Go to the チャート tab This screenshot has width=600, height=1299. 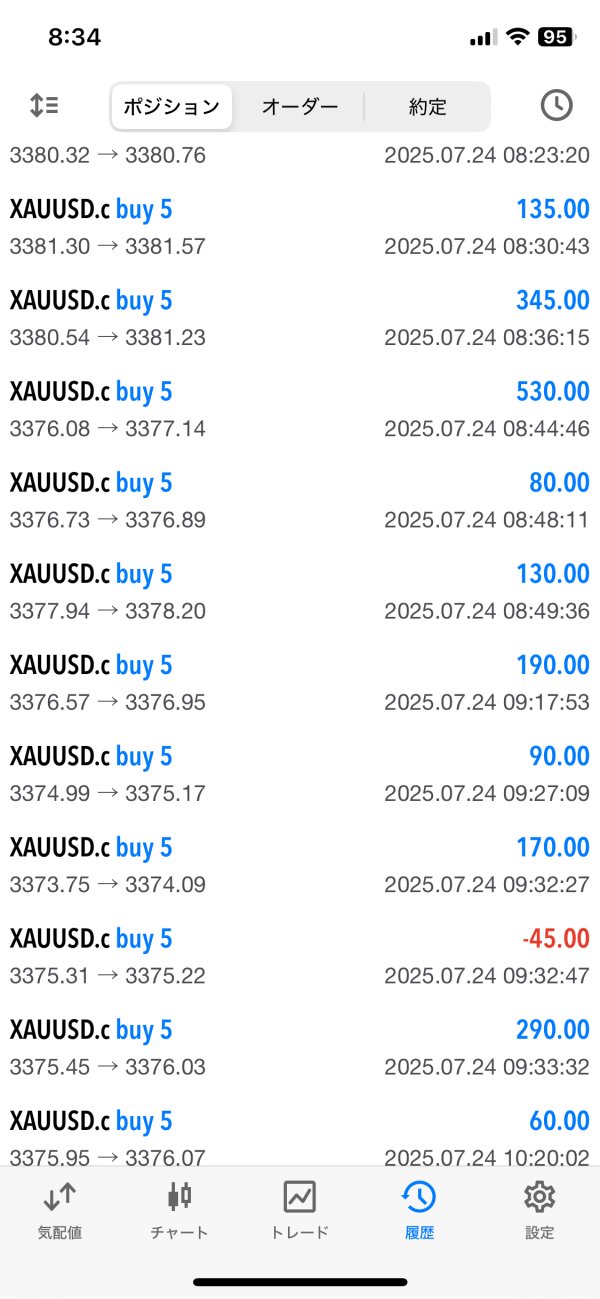pyautogui.click(x=180, y=1210)
